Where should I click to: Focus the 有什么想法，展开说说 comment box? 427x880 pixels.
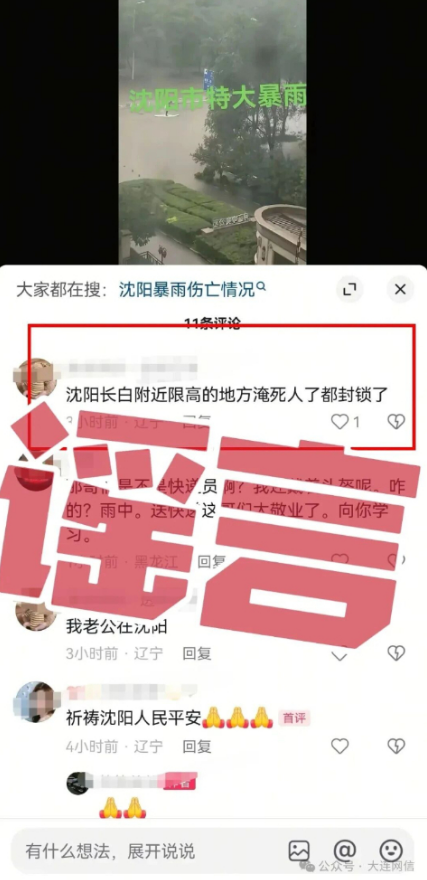pos(146,851)
